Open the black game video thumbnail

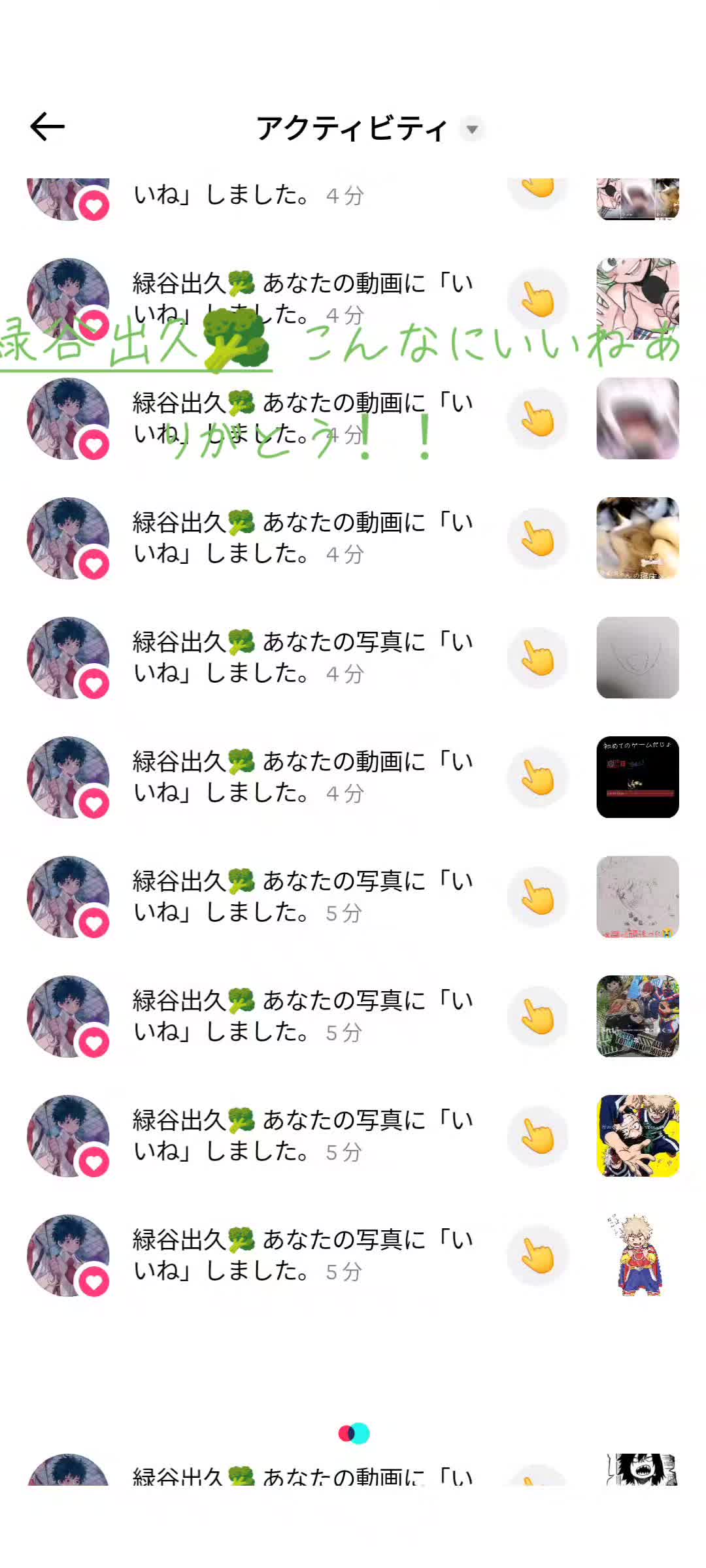coord(637,777)
